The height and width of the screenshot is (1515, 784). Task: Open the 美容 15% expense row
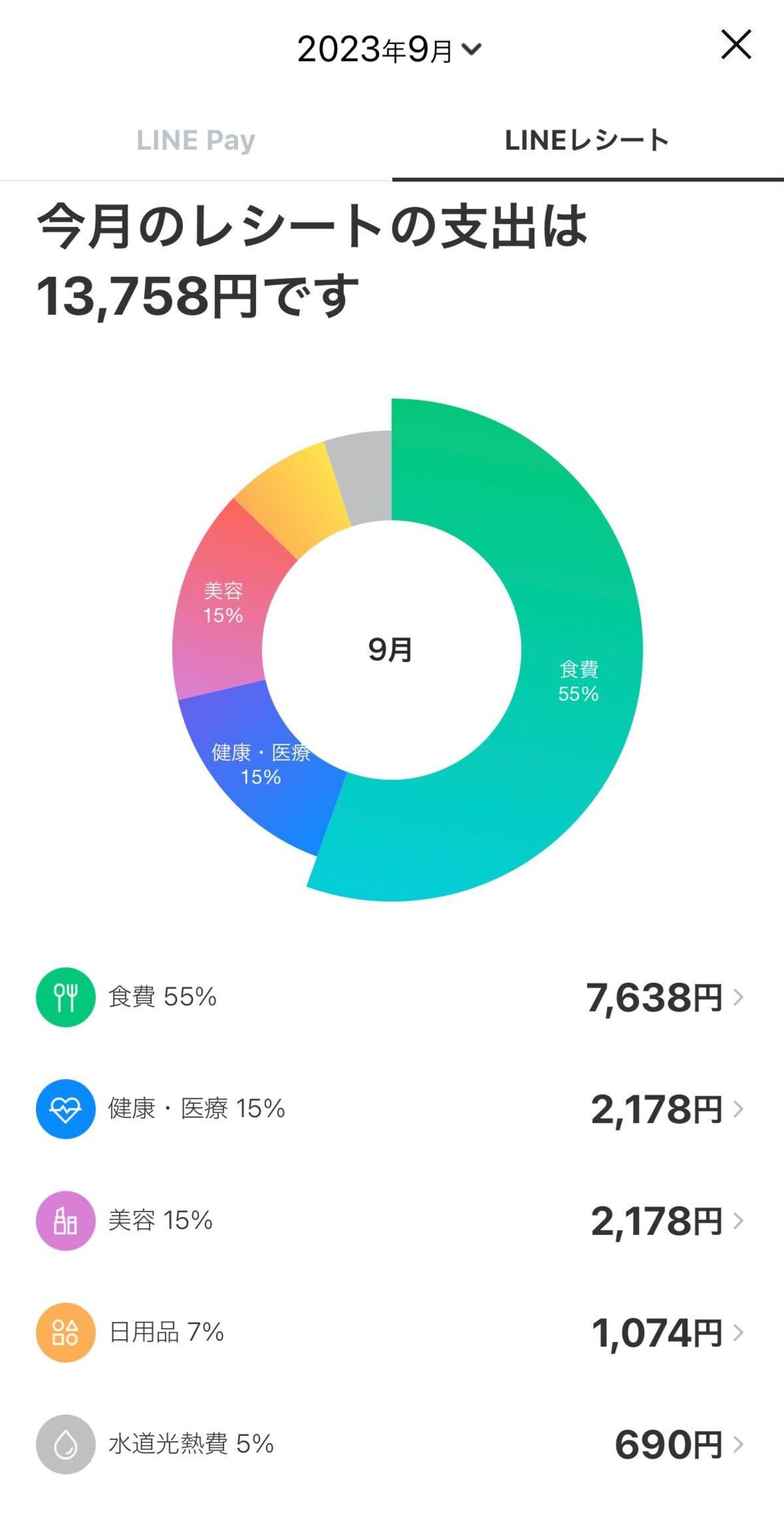(391, 1221)
